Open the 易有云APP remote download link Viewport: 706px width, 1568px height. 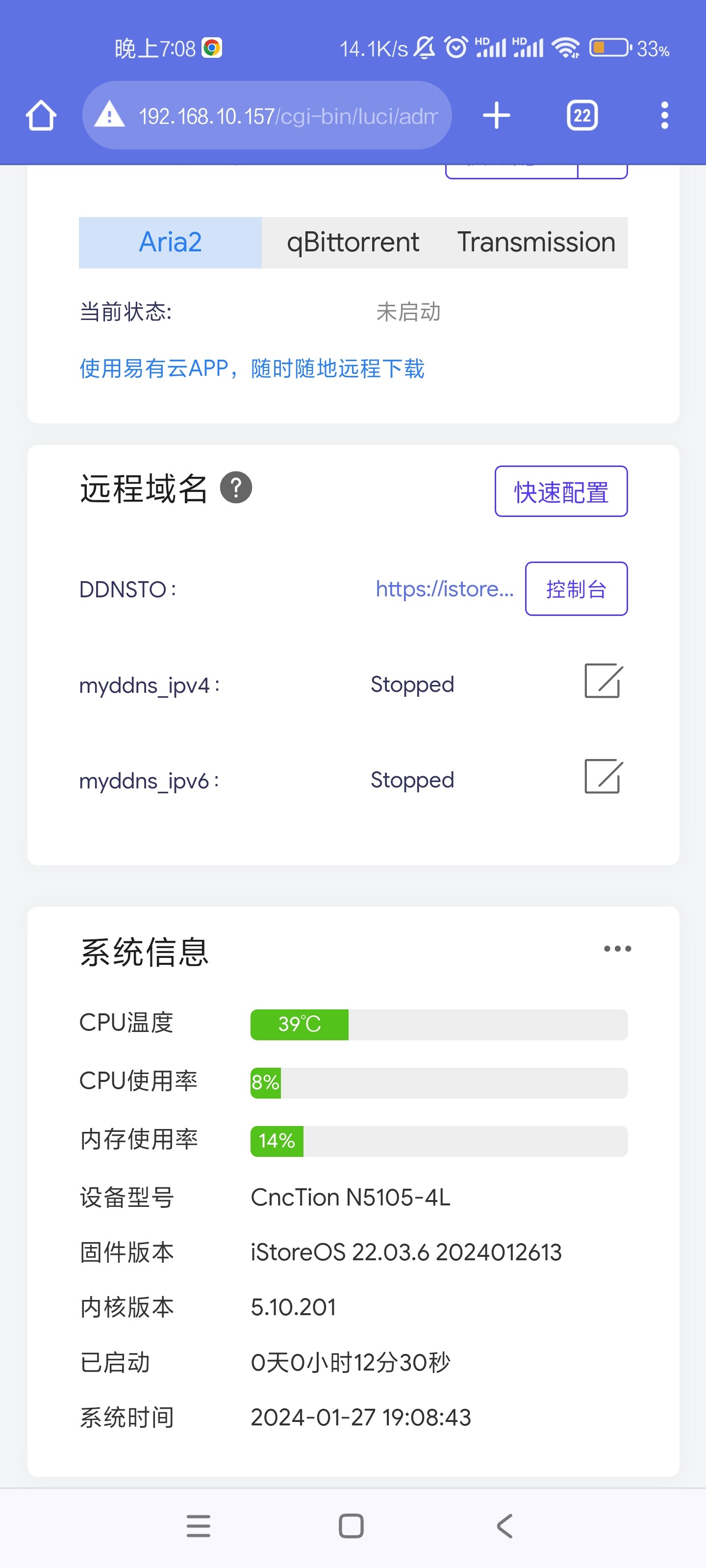(252, 368)
